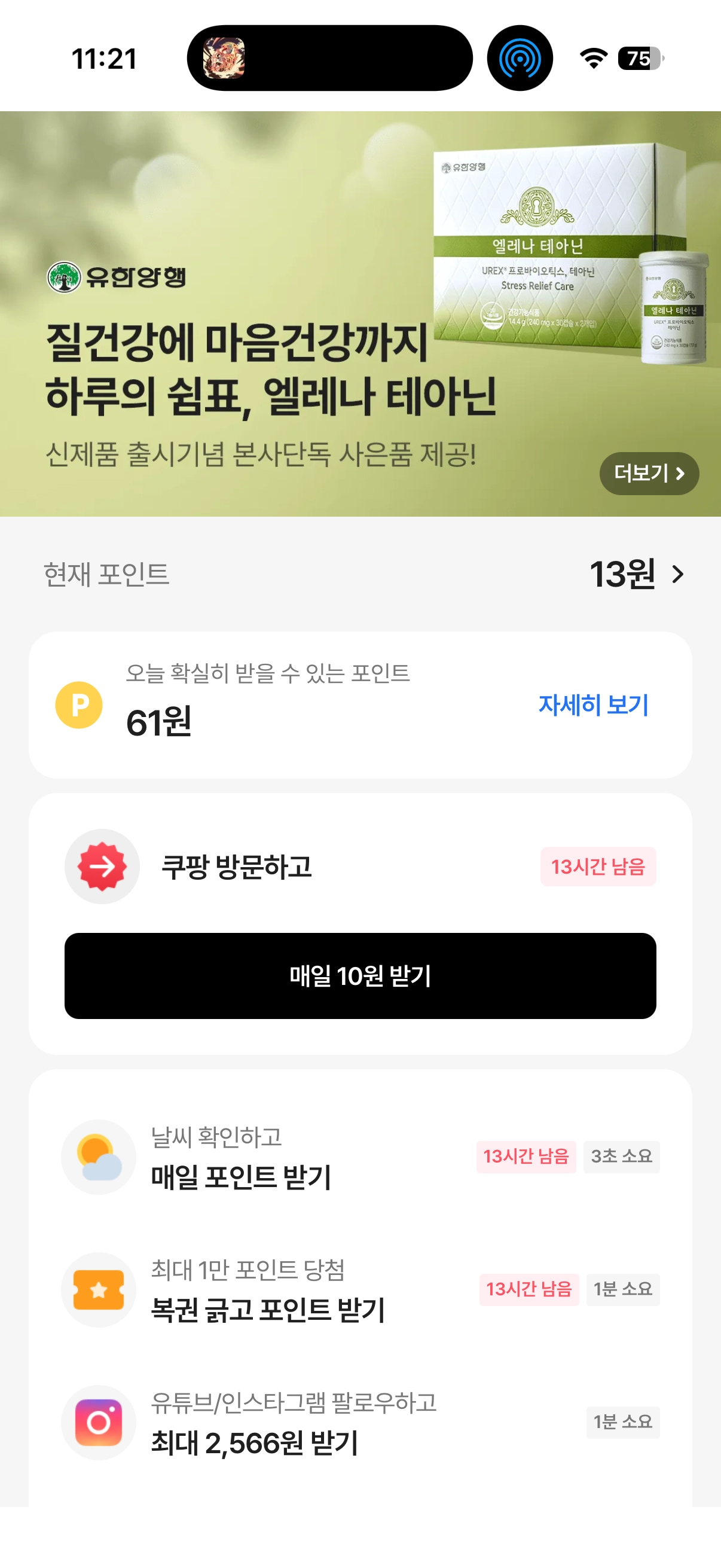
Task: Open the 유튜브/인스타그램 팔로우하고 reward row
Action: 360,1422
